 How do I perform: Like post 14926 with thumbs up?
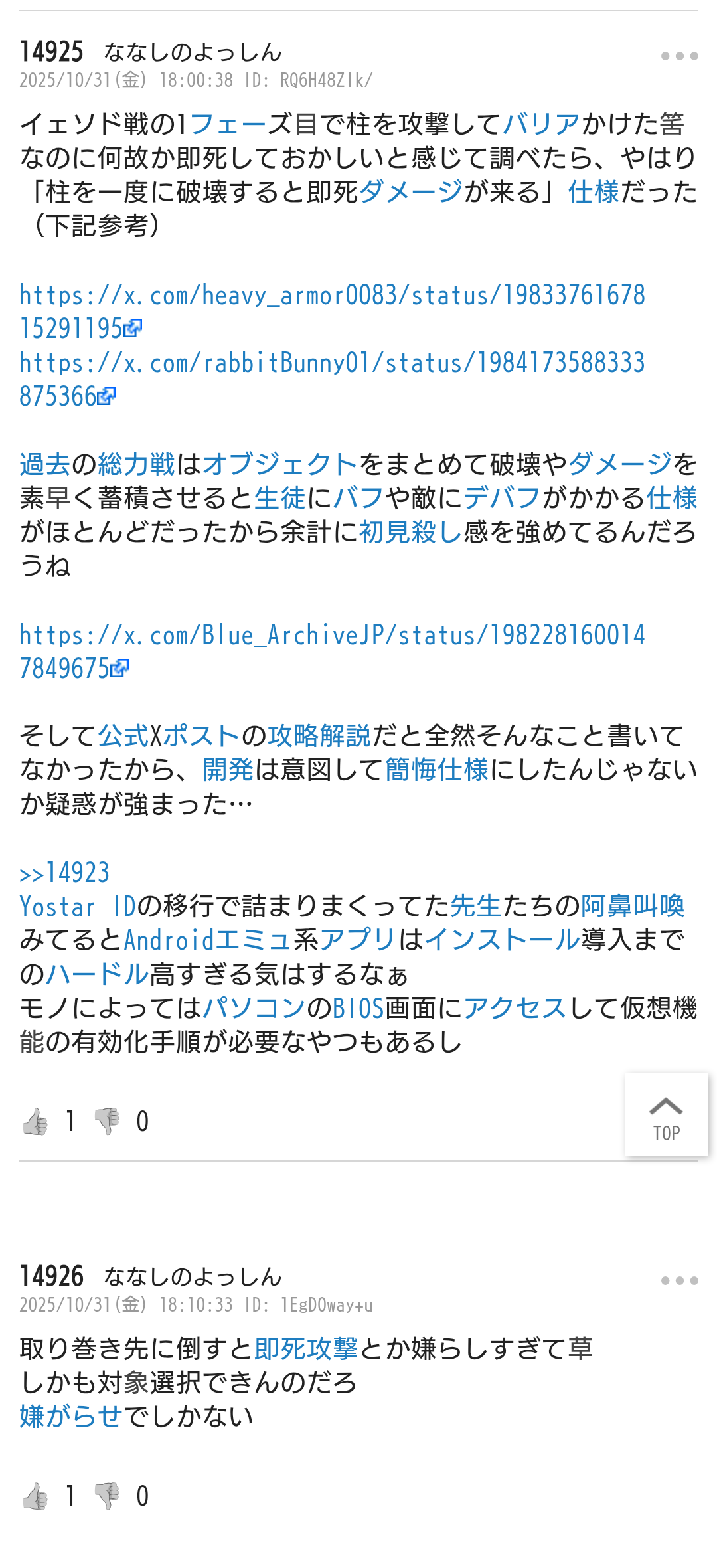pos(35,1496)
